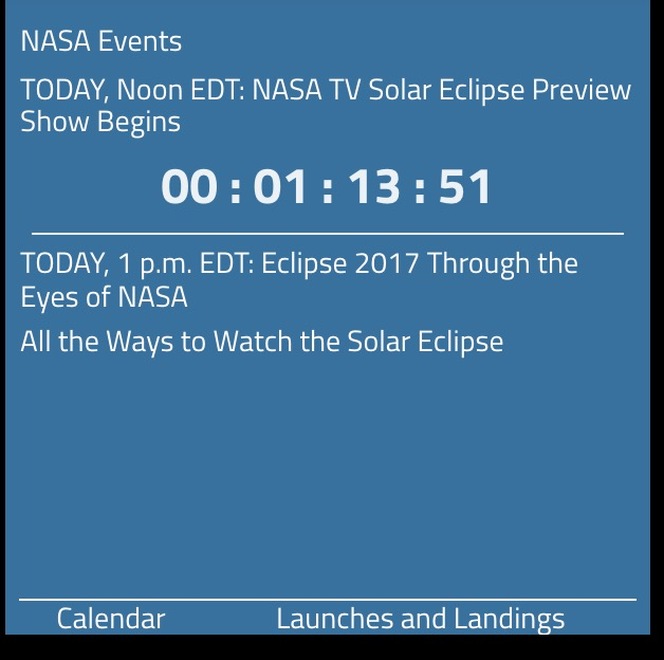Open All the Ways to Watch the Solar Eclipse
664x660 pixels.
(x=261, y=342)
